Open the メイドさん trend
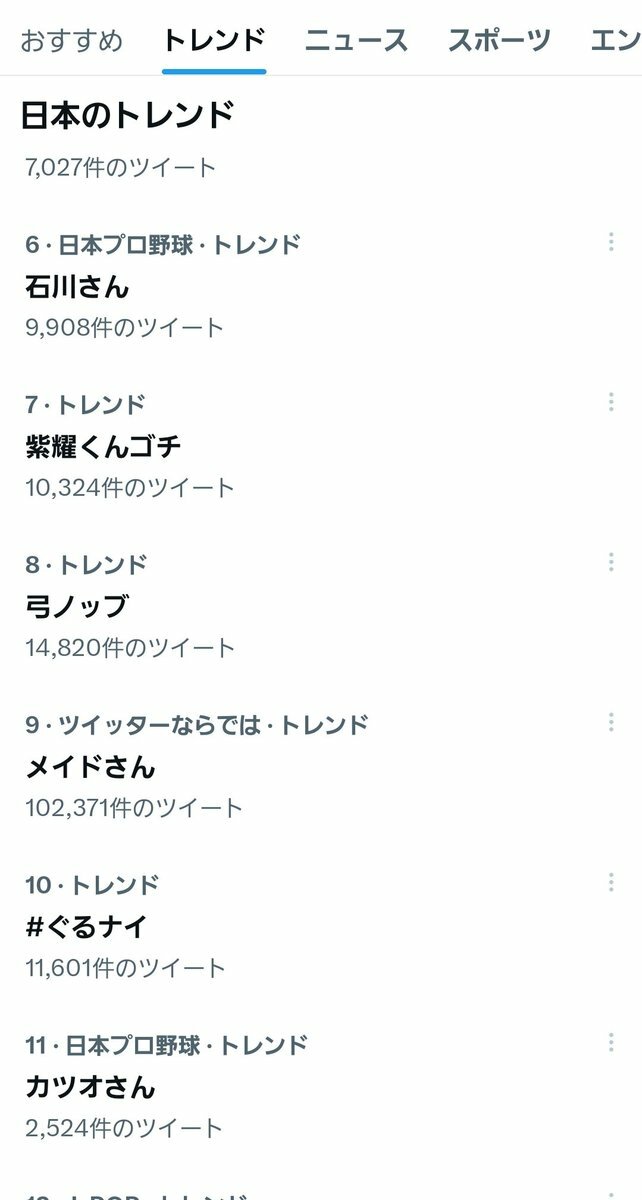 (91, 767)
